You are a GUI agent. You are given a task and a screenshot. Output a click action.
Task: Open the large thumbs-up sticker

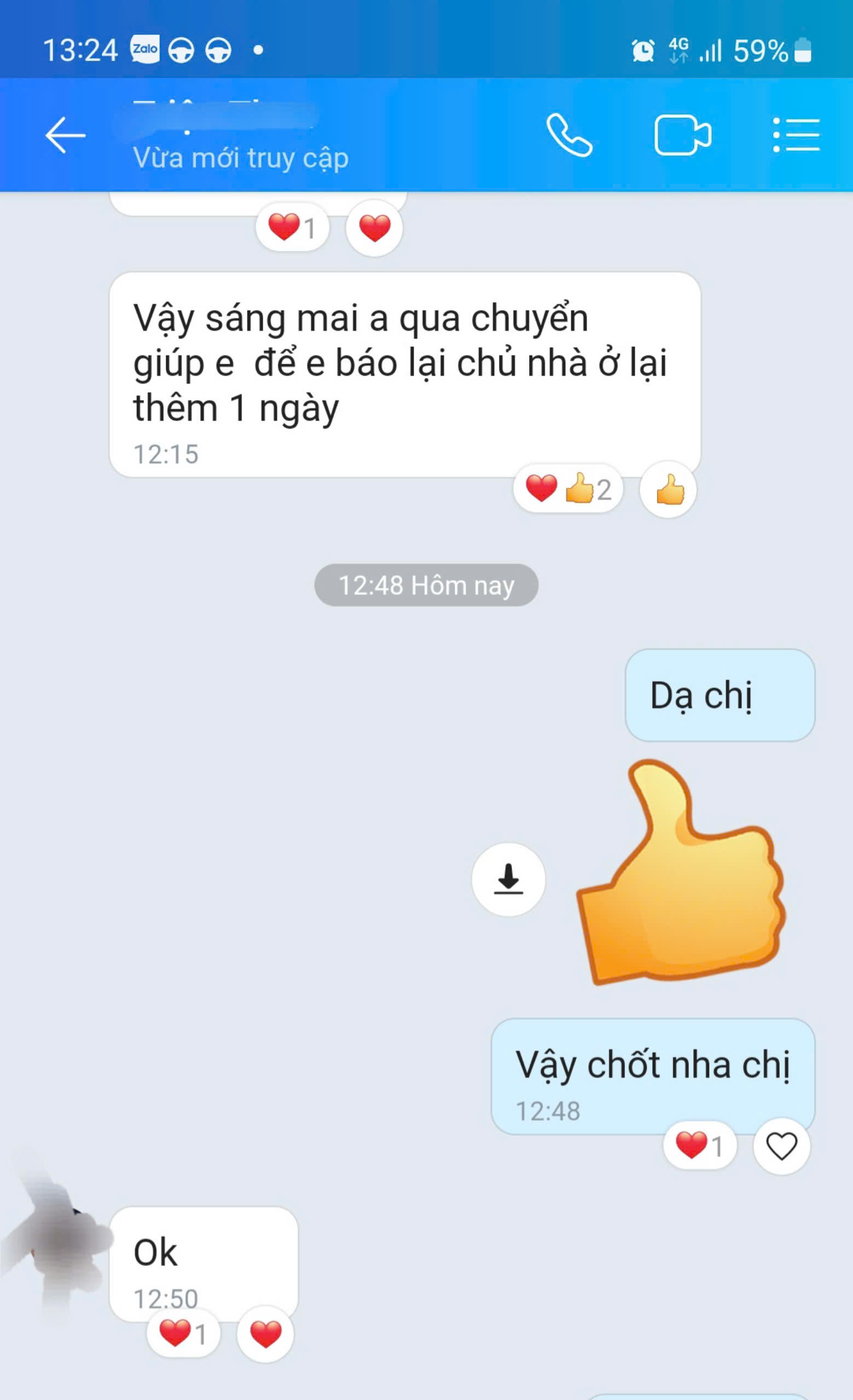tap(682, 873)
